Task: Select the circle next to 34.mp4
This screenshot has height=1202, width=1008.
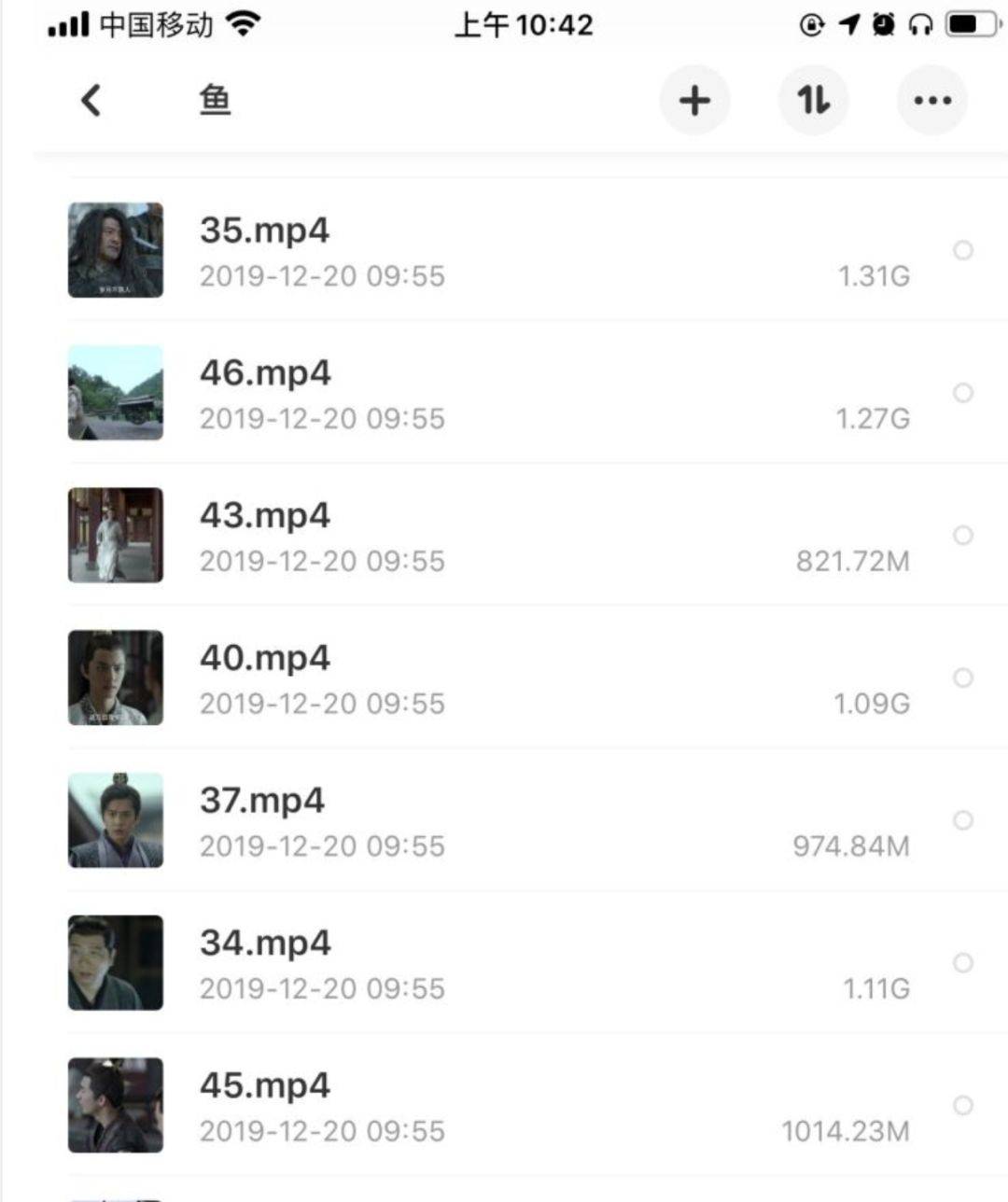Action: click(963, 963)
